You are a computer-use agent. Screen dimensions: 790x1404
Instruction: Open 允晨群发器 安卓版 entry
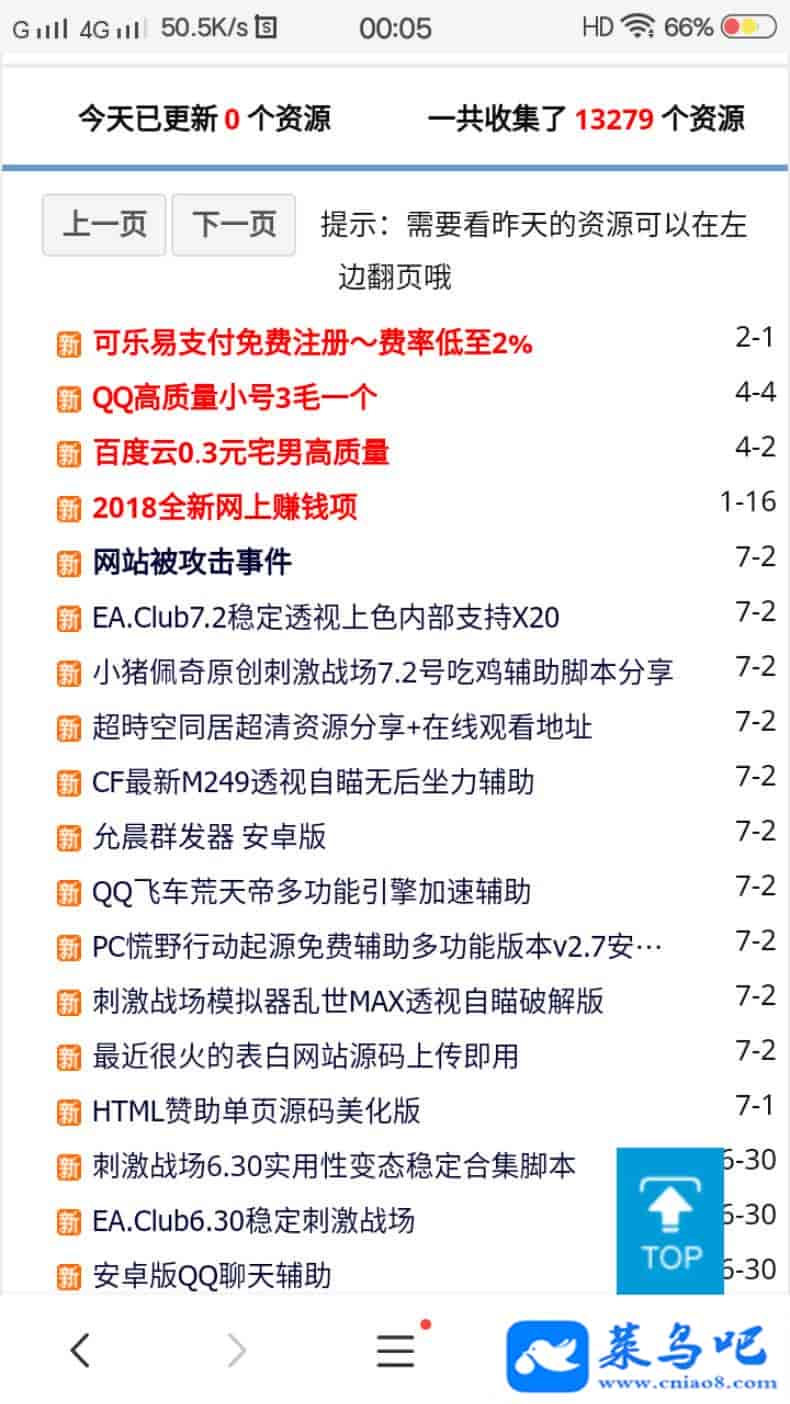209,836
